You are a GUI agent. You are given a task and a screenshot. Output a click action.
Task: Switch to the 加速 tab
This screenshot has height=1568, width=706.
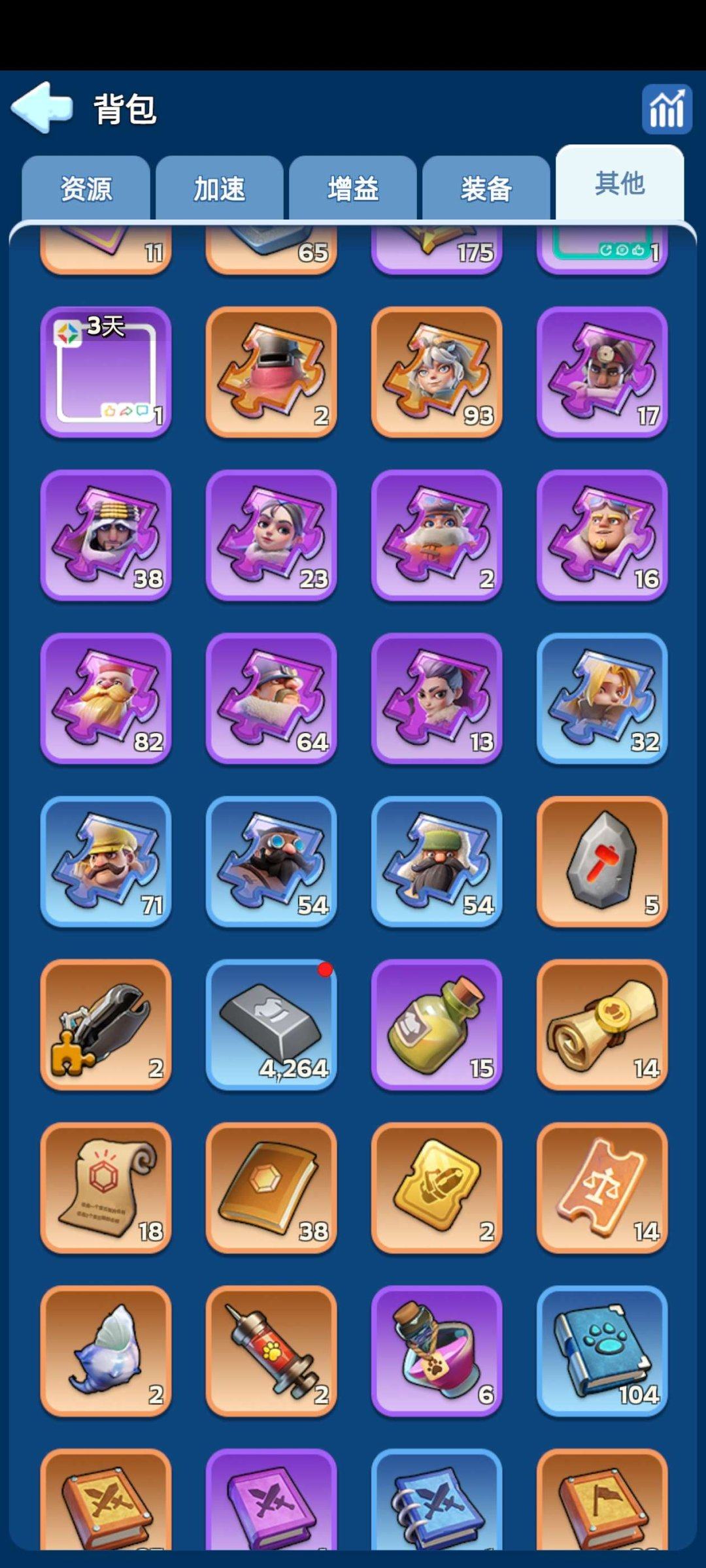[x=219, y=189]
